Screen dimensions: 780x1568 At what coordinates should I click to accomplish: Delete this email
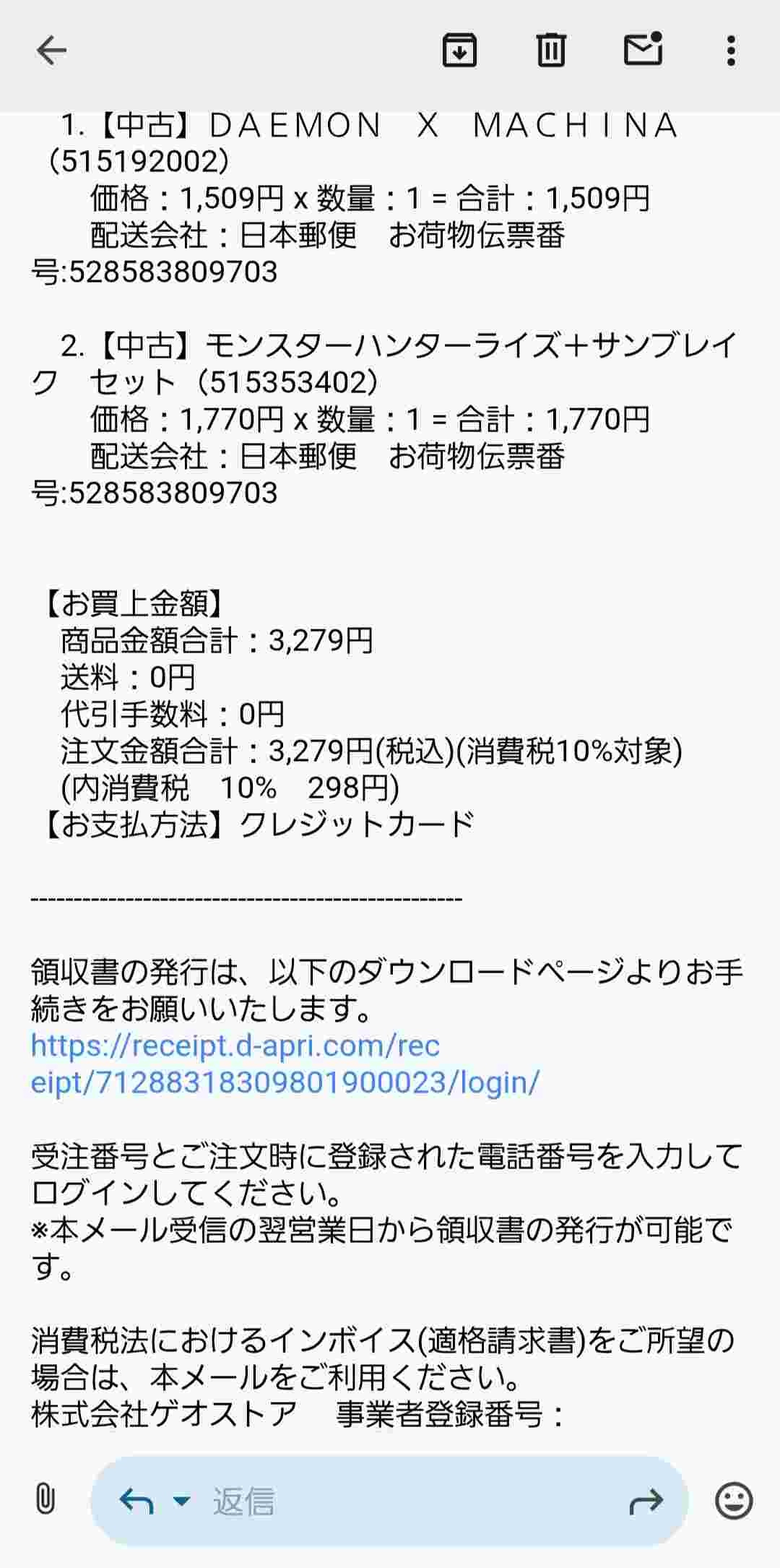[551, 51]
